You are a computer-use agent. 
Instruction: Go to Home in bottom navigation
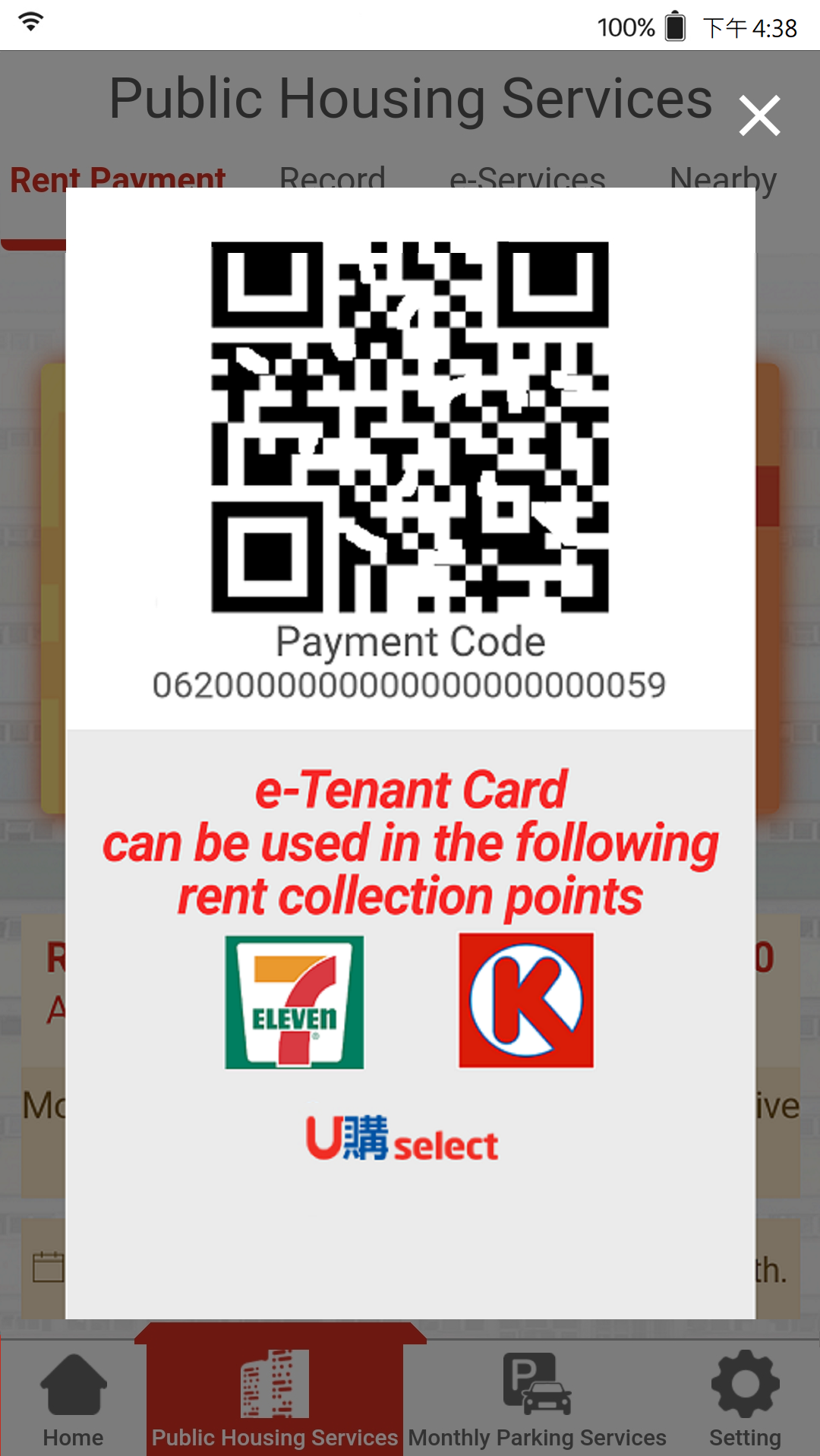click(x=73, y=1399)
